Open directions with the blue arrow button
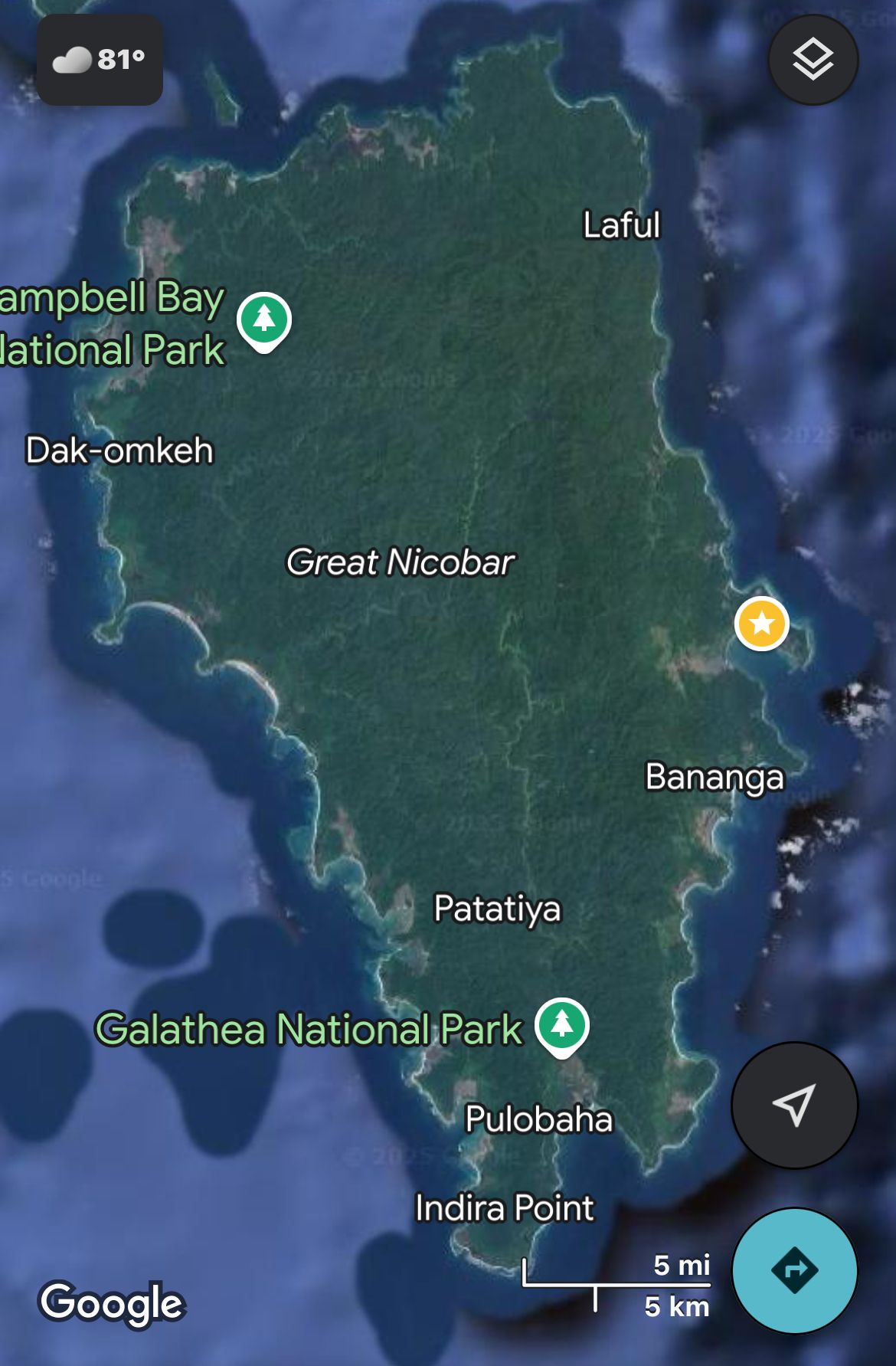This screenshot has width=896, height=1366. click(794, 1270)
